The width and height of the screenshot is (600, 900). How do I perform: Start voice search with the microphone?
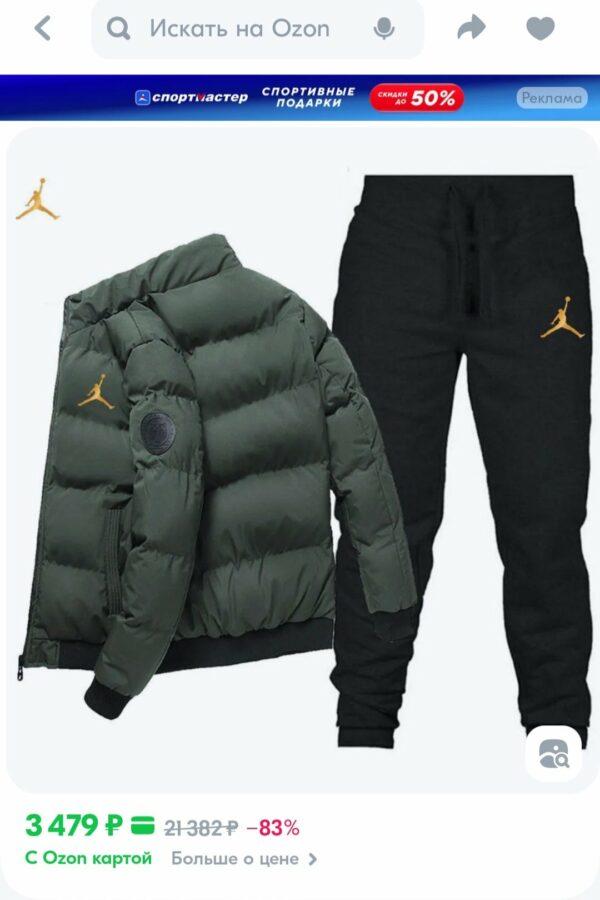coord(384,29)
